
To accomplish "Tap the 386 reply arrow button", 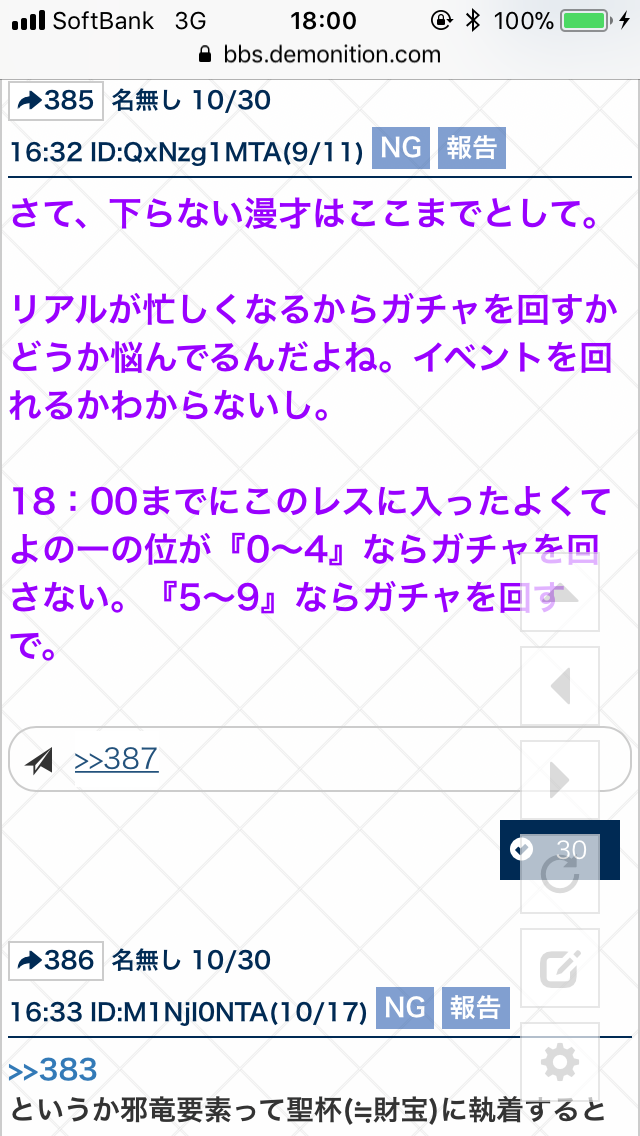I will coord(56,961).
